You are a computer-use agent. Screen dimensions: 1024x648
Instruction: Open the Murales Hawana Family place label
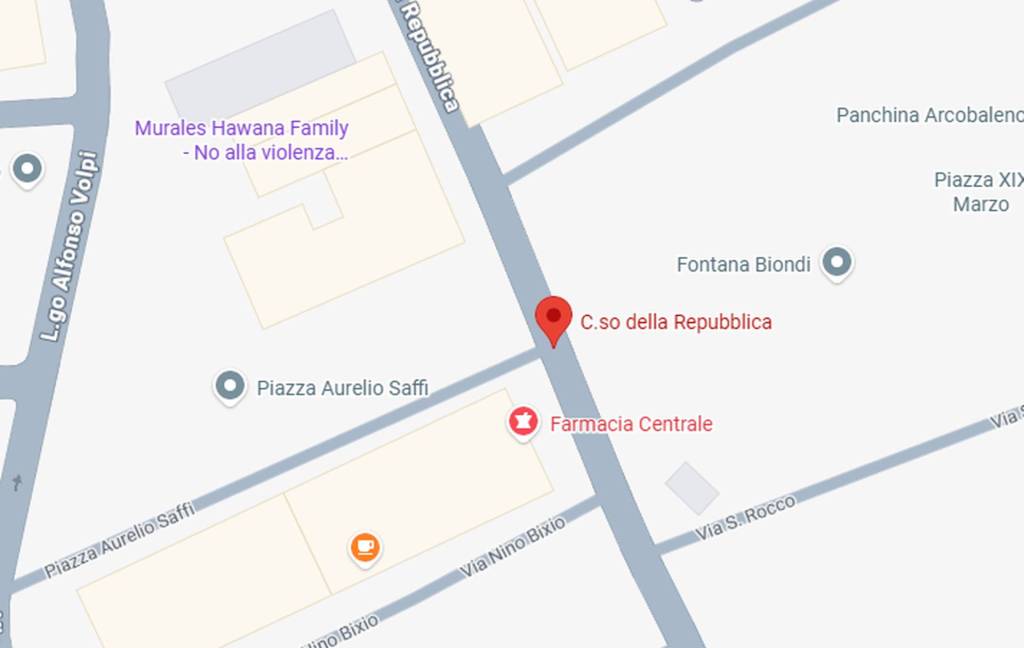(x=242, y=140)
